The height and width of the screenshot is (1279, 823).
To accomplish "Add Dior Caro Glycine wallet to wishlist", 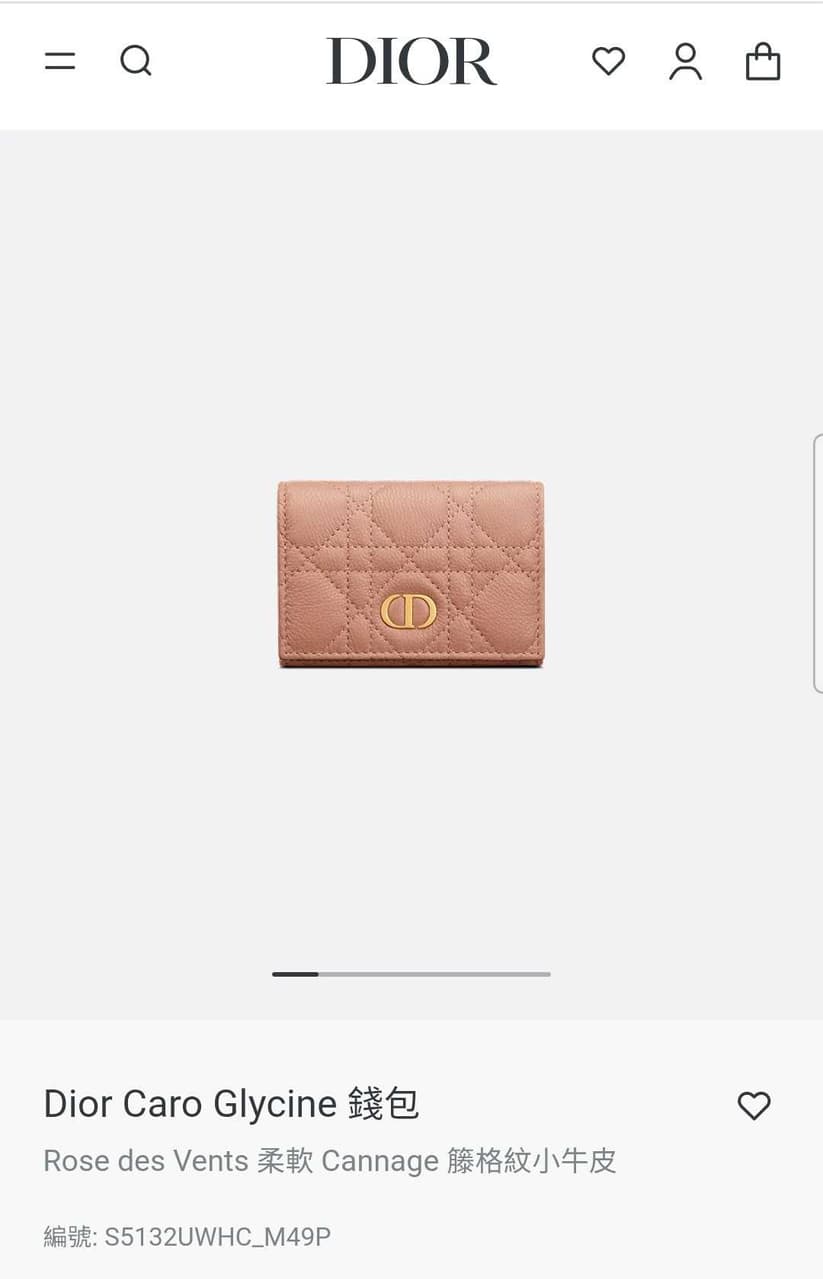I will point(754,1105).
